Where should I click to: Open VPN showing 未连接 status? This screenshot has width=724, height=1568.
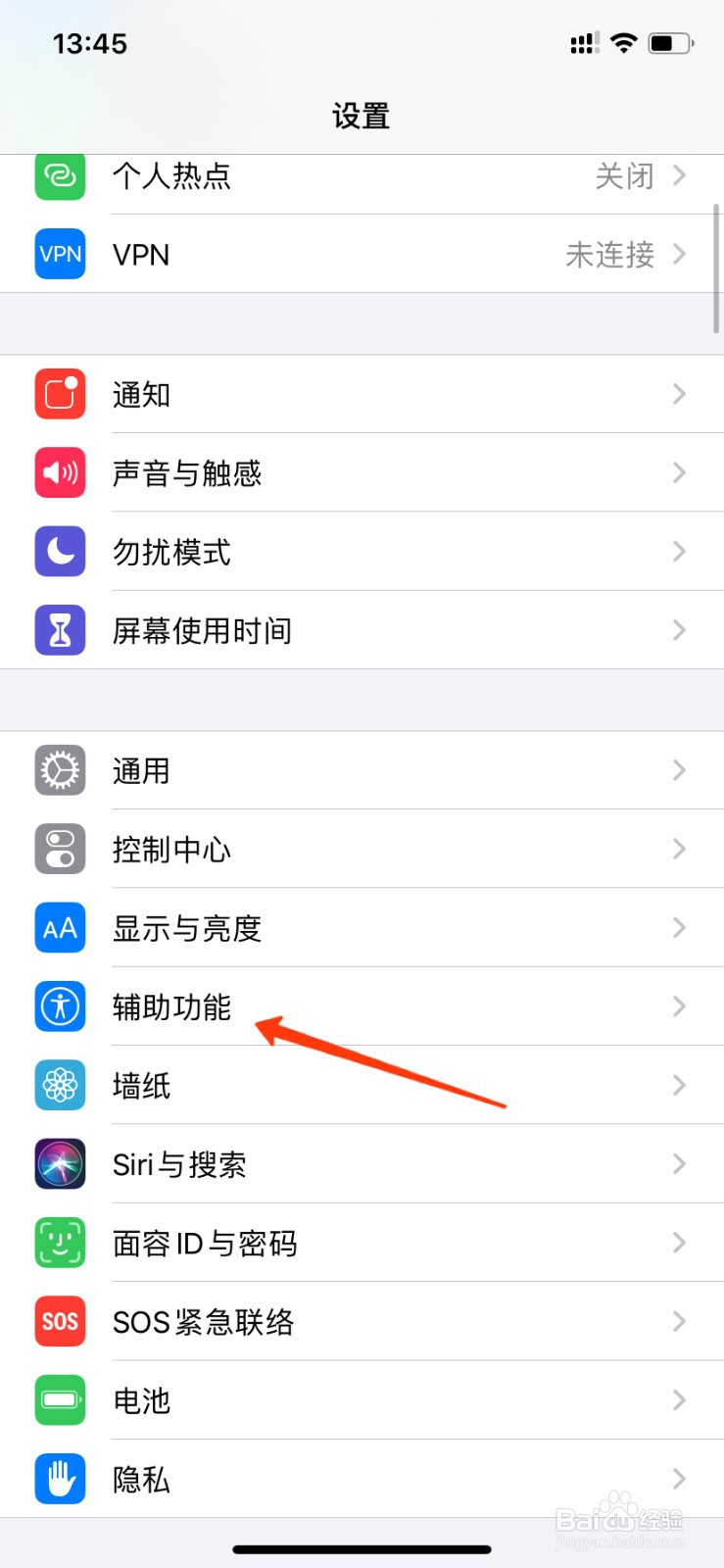[362, 255]
